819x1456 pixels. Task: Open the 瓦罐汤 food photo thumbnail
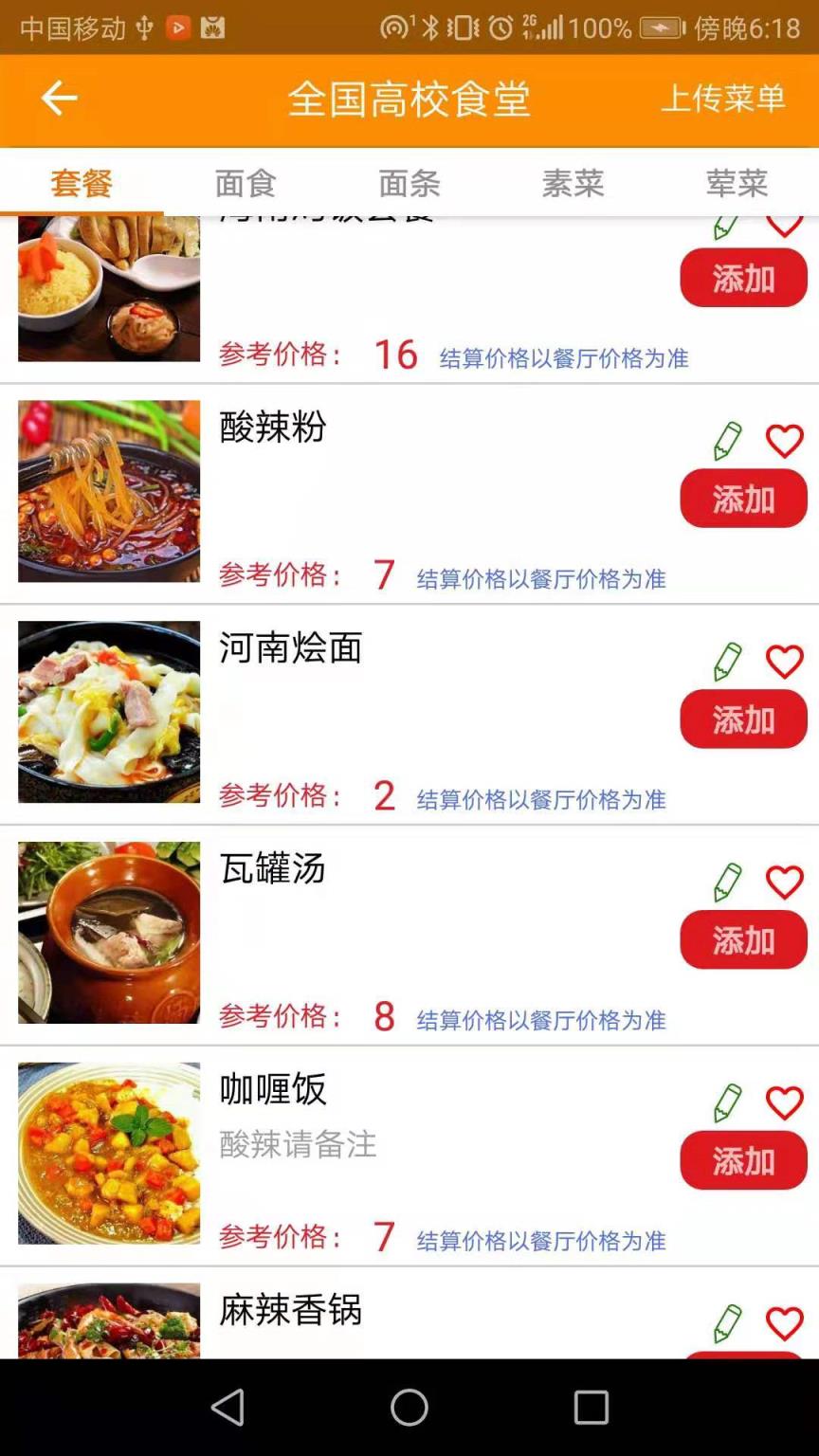pyautogui.click(x=108, y=933)
